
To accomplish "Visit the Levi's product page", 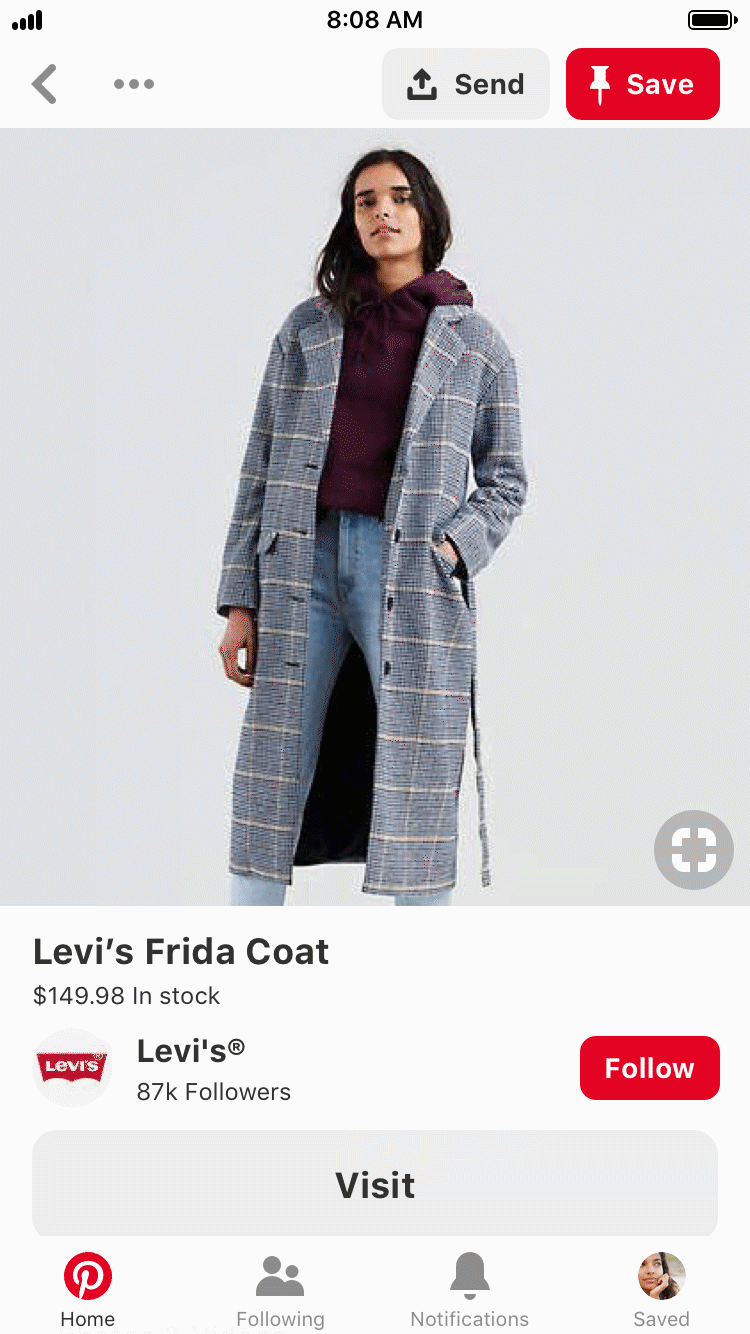I will (x=375, y=1184).
